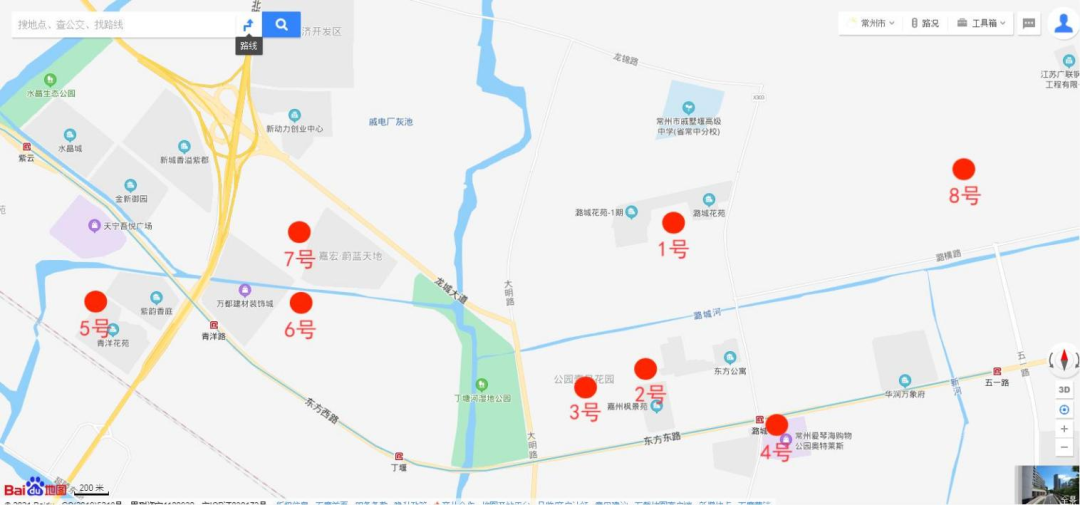Zoom out with the minus button

click(1064, 447)
